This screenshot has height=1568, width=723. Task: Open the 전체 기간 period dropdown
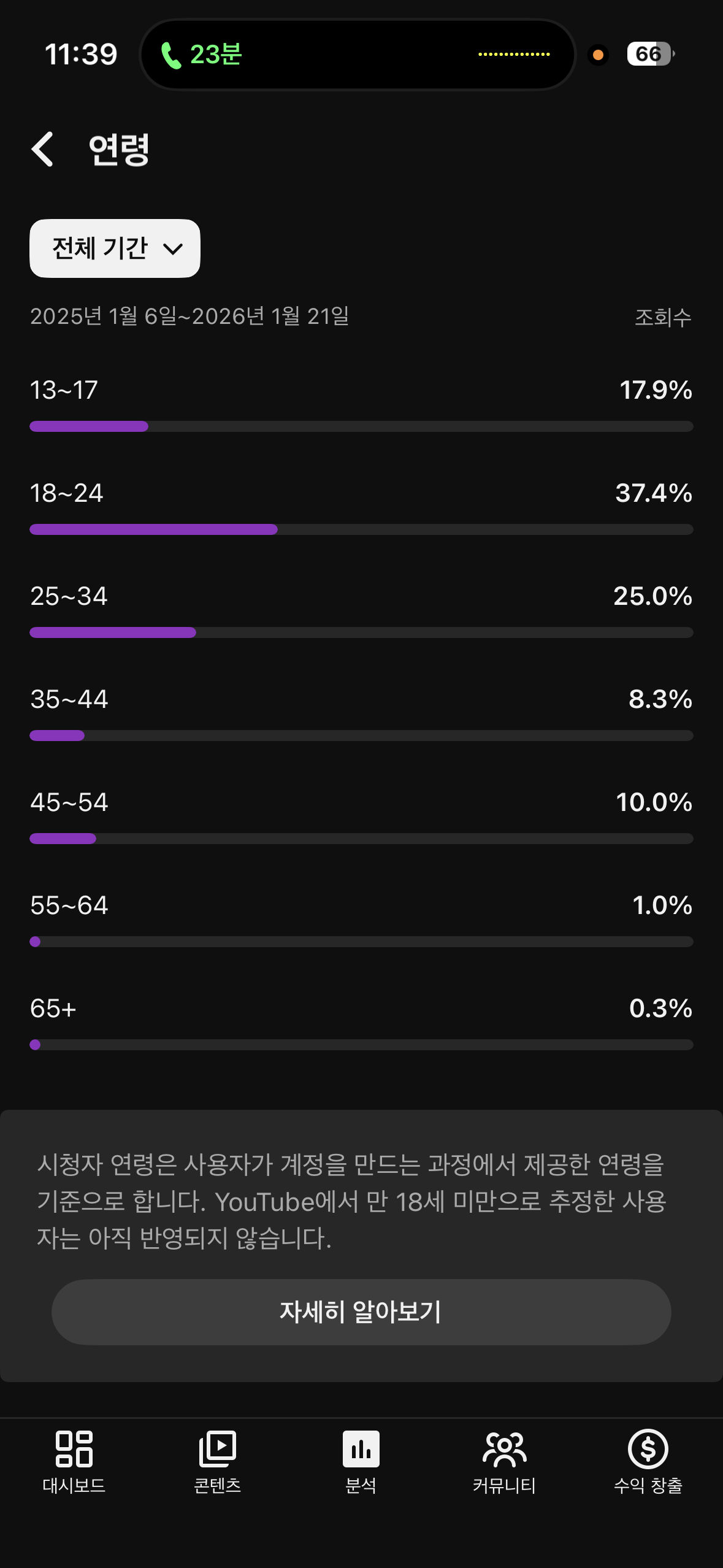tap(115, 248)
